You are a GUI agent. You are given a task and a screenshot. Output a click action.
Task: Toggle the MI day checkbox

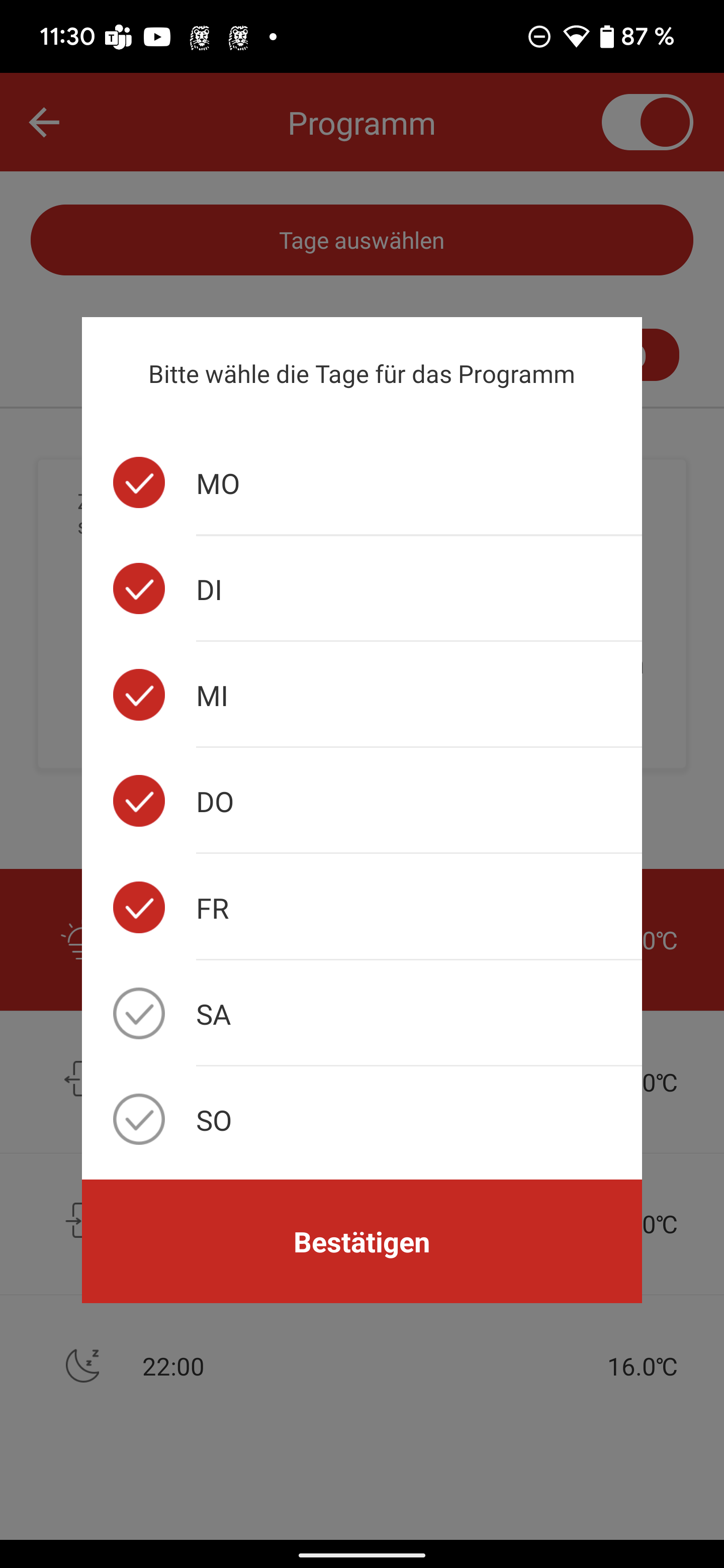pos(139,695)
